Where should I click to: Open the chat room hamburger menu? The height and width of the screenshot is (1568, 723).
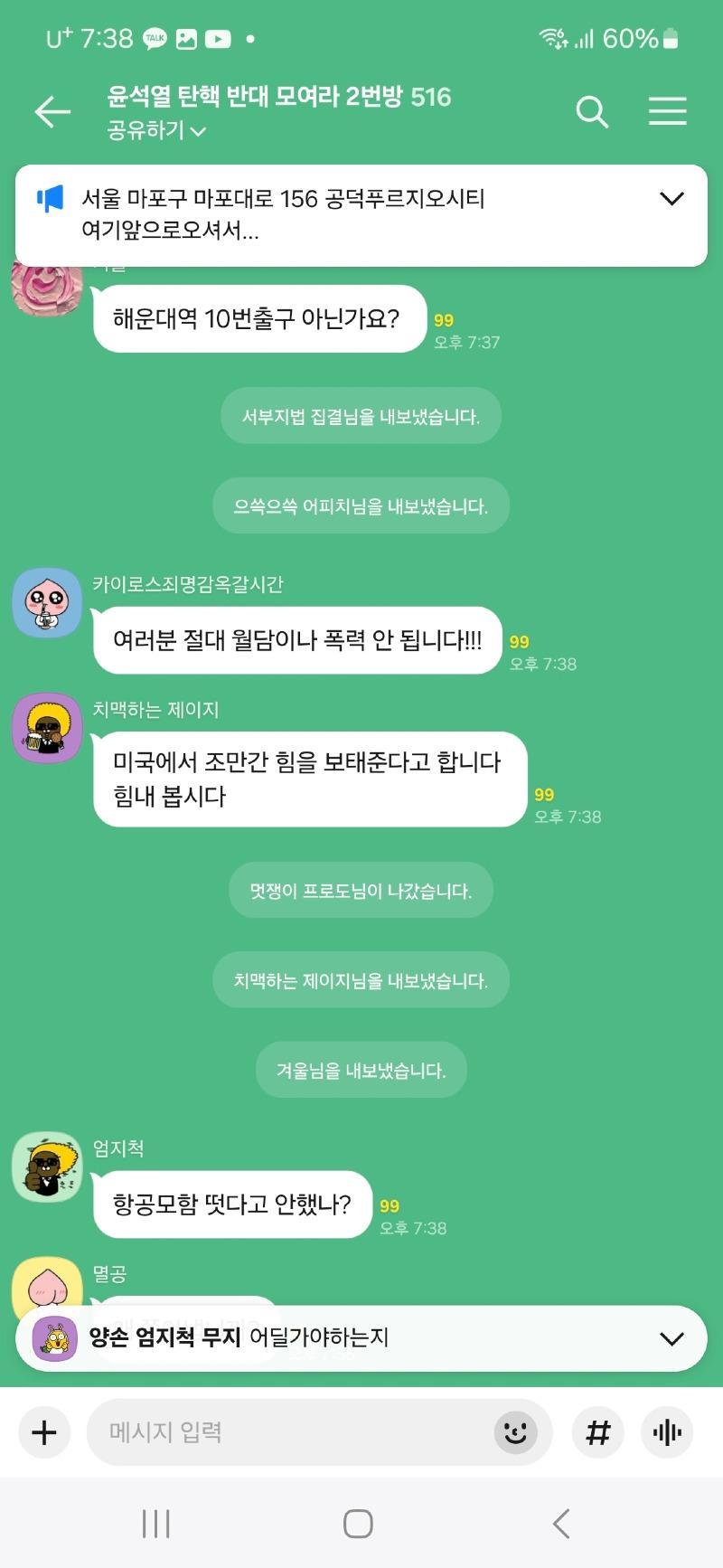point(667,111)
